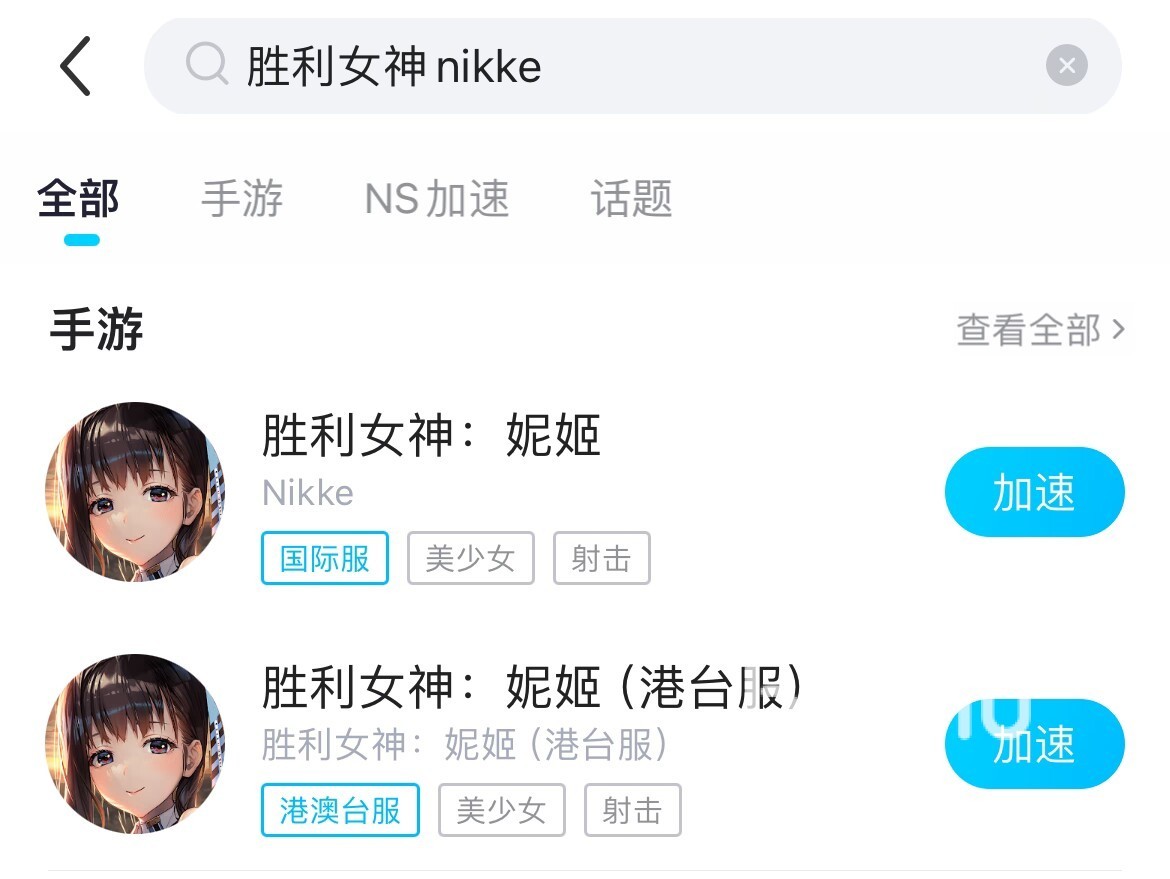
Task: Switch to the 手游 tab
Action: click(242, 199)
